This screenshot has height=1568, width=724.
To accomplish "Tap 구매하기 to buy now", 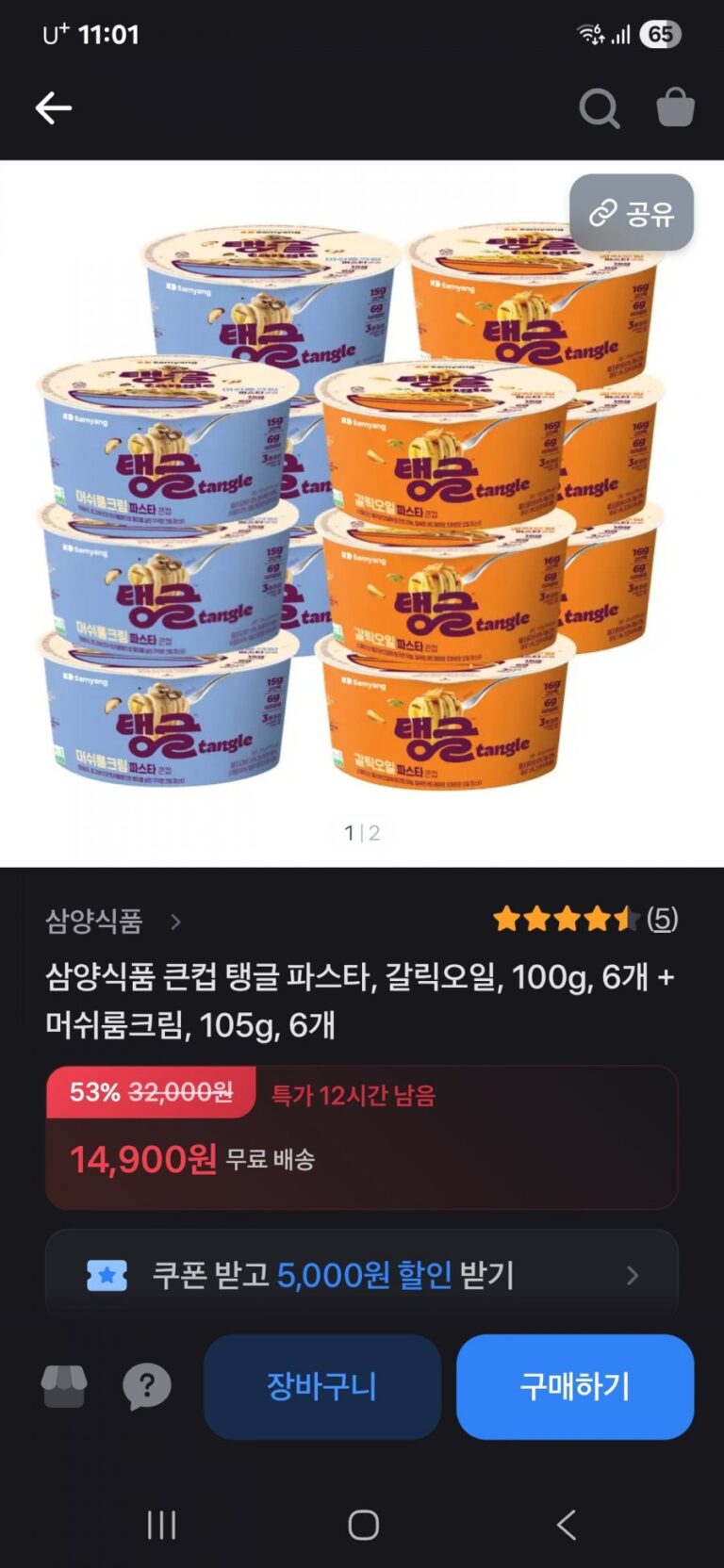I will (575, 1386).
